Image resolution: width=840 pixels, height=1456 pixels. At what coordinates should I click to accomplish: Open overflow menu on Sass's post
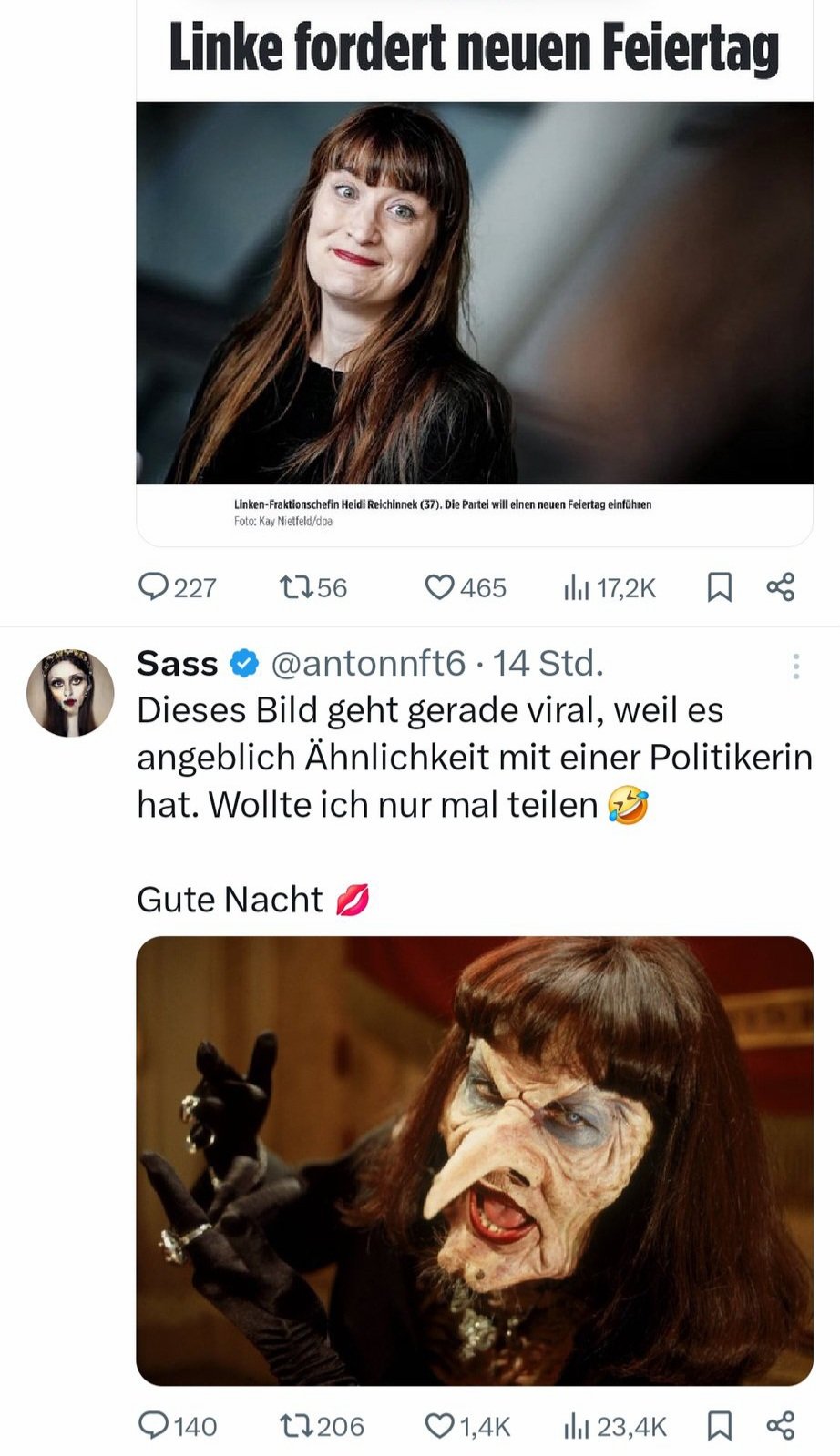click(796, 667)
